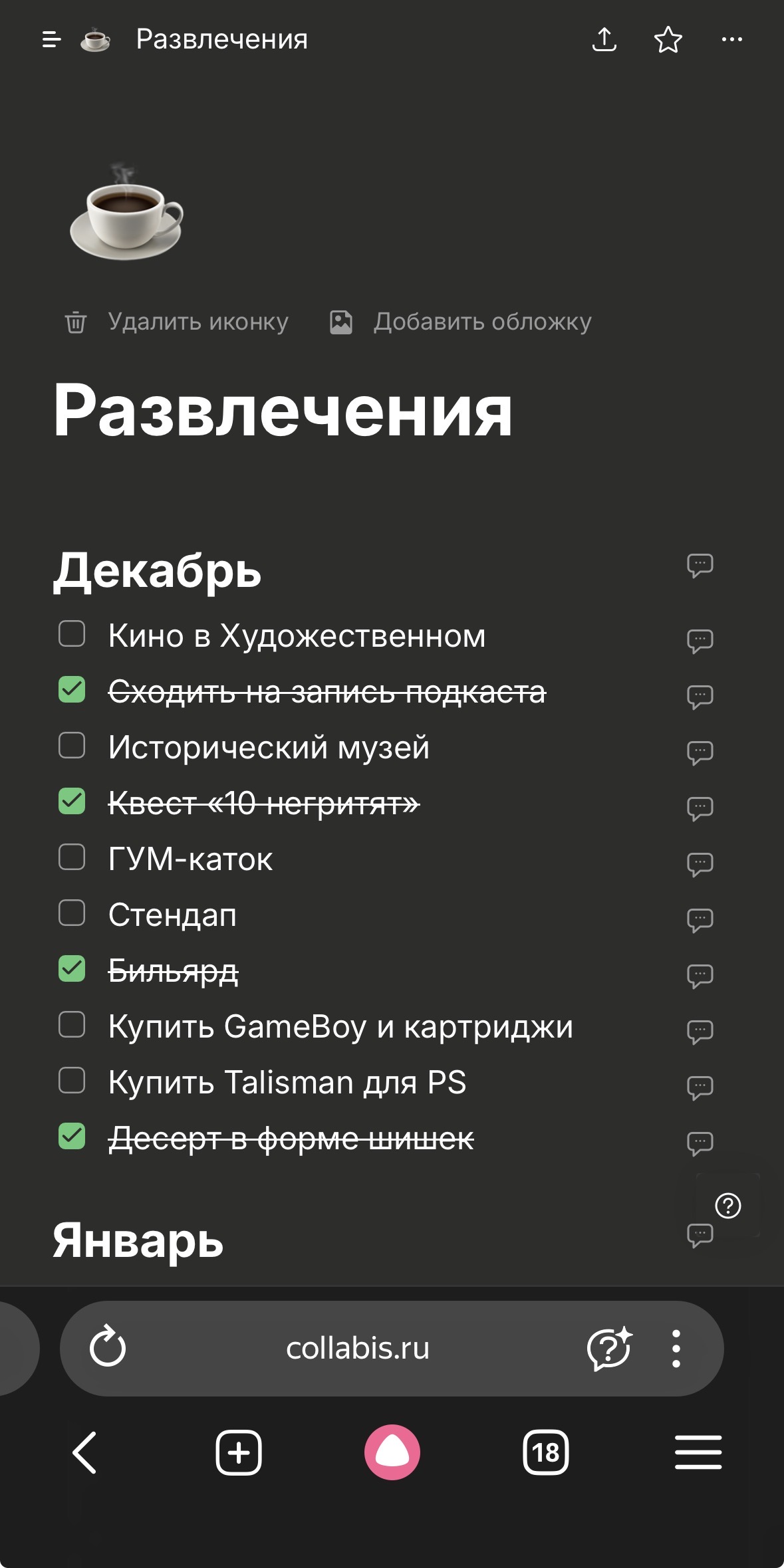
Task: Open the help question mark button
Action: tap(727, 1206)
